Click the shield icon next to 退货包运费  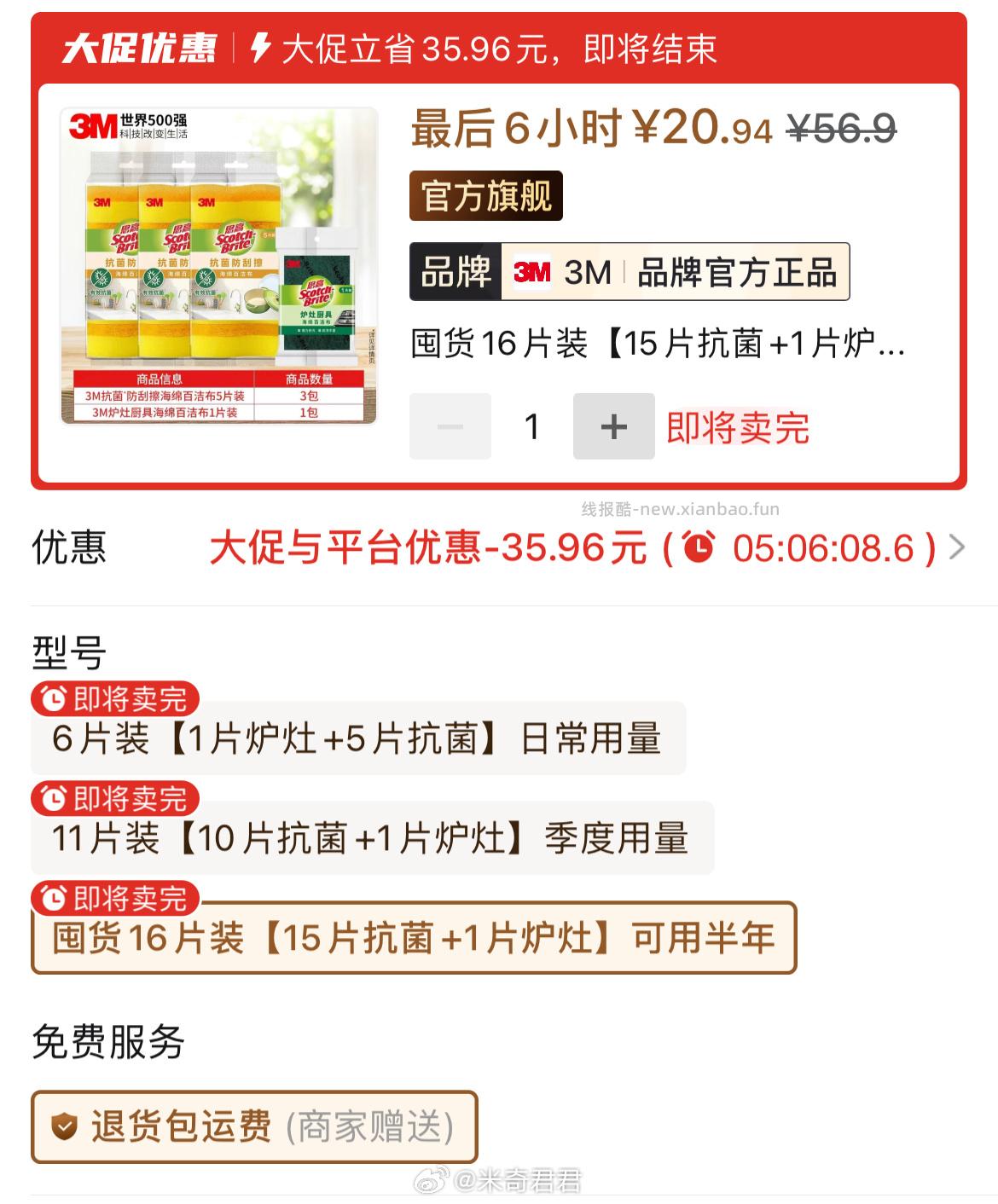point(67,1126)
